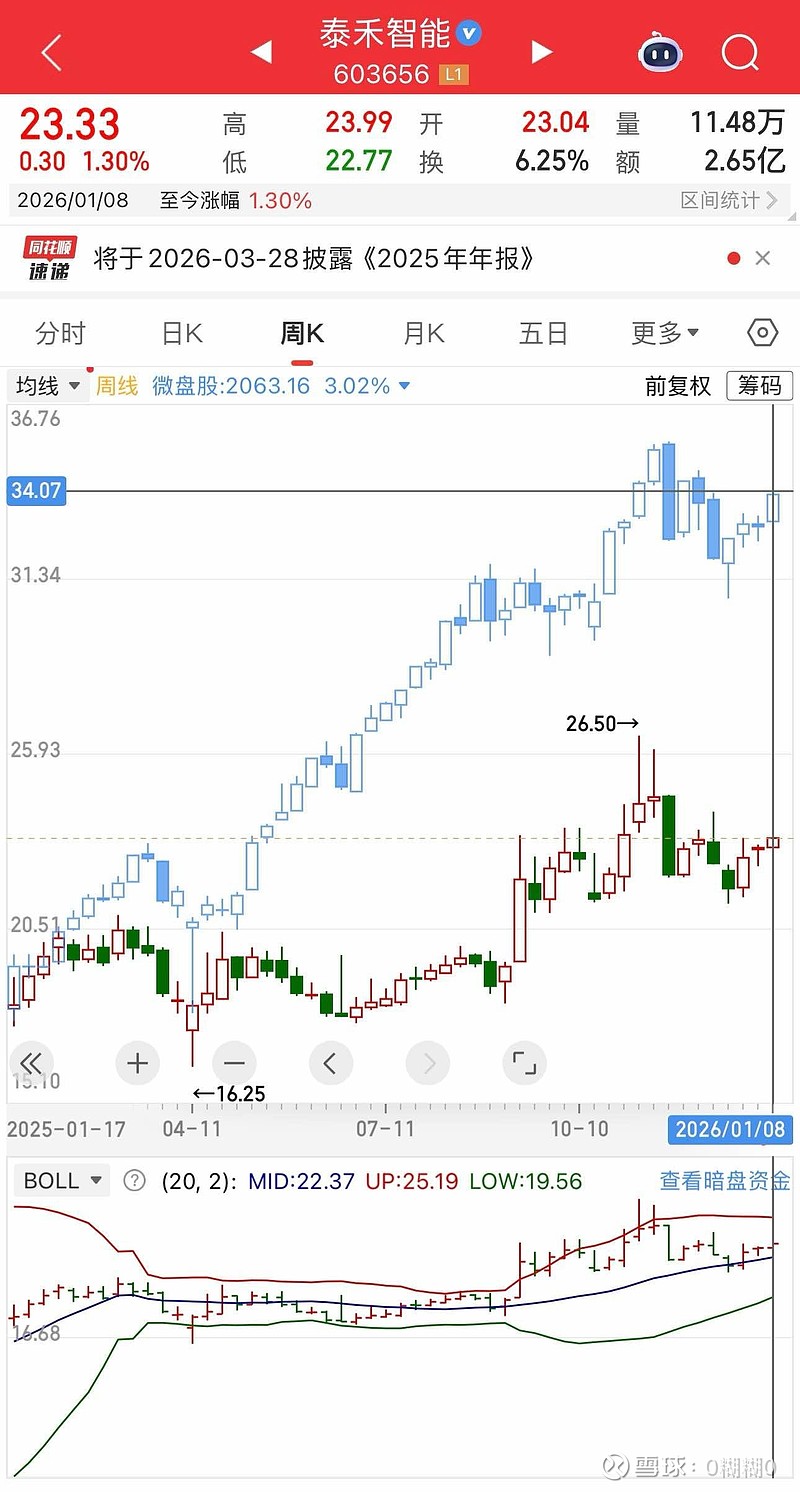Image resolution: width=800 pixels, height=1492 pixels.
Task: Show the 筹码 chip distribution
Action: [x=760, y=386]
